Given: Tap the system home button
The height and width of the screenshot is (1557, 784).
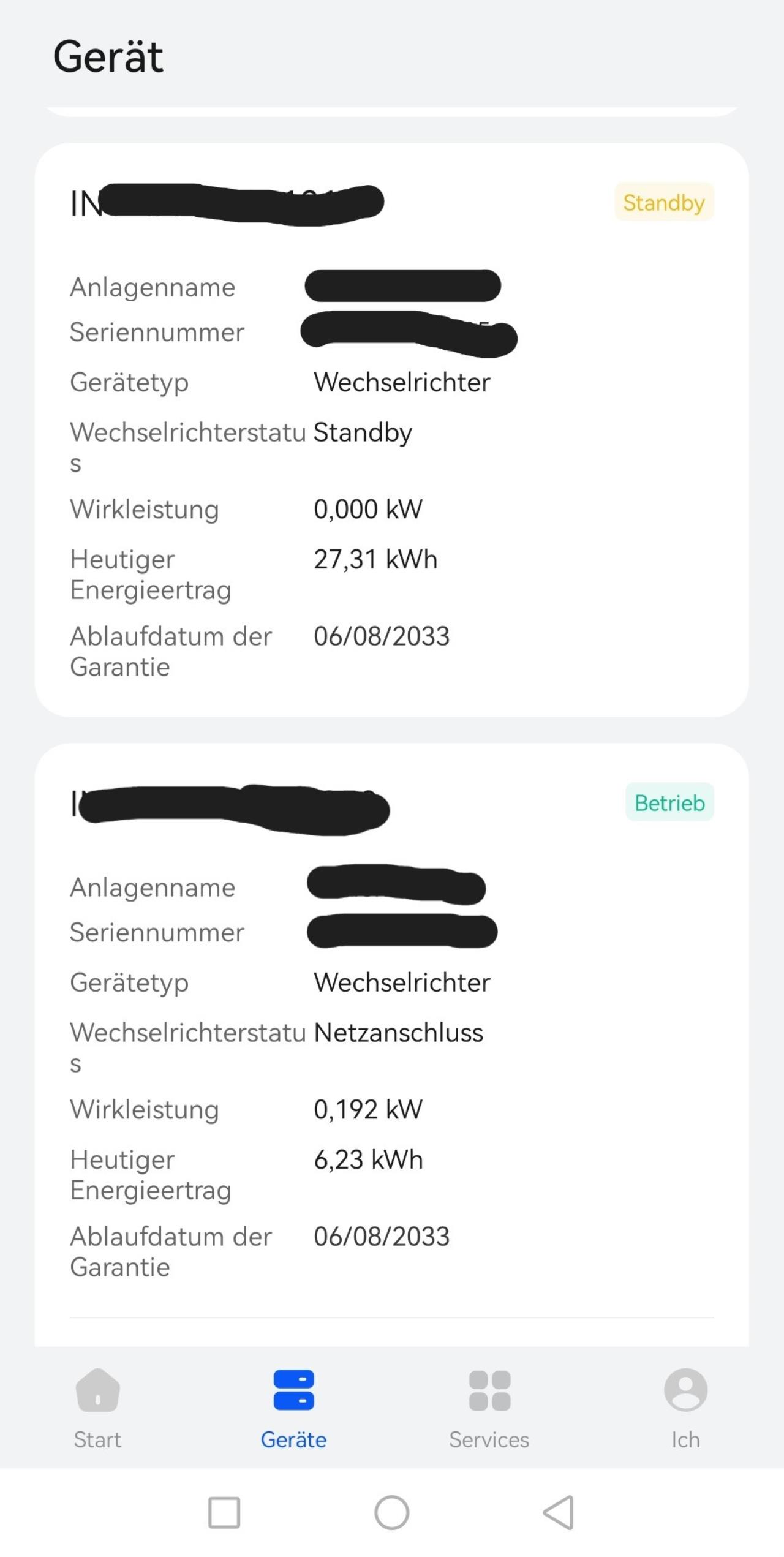Looking at the screenshot, I should click(x=392, y=1512).
